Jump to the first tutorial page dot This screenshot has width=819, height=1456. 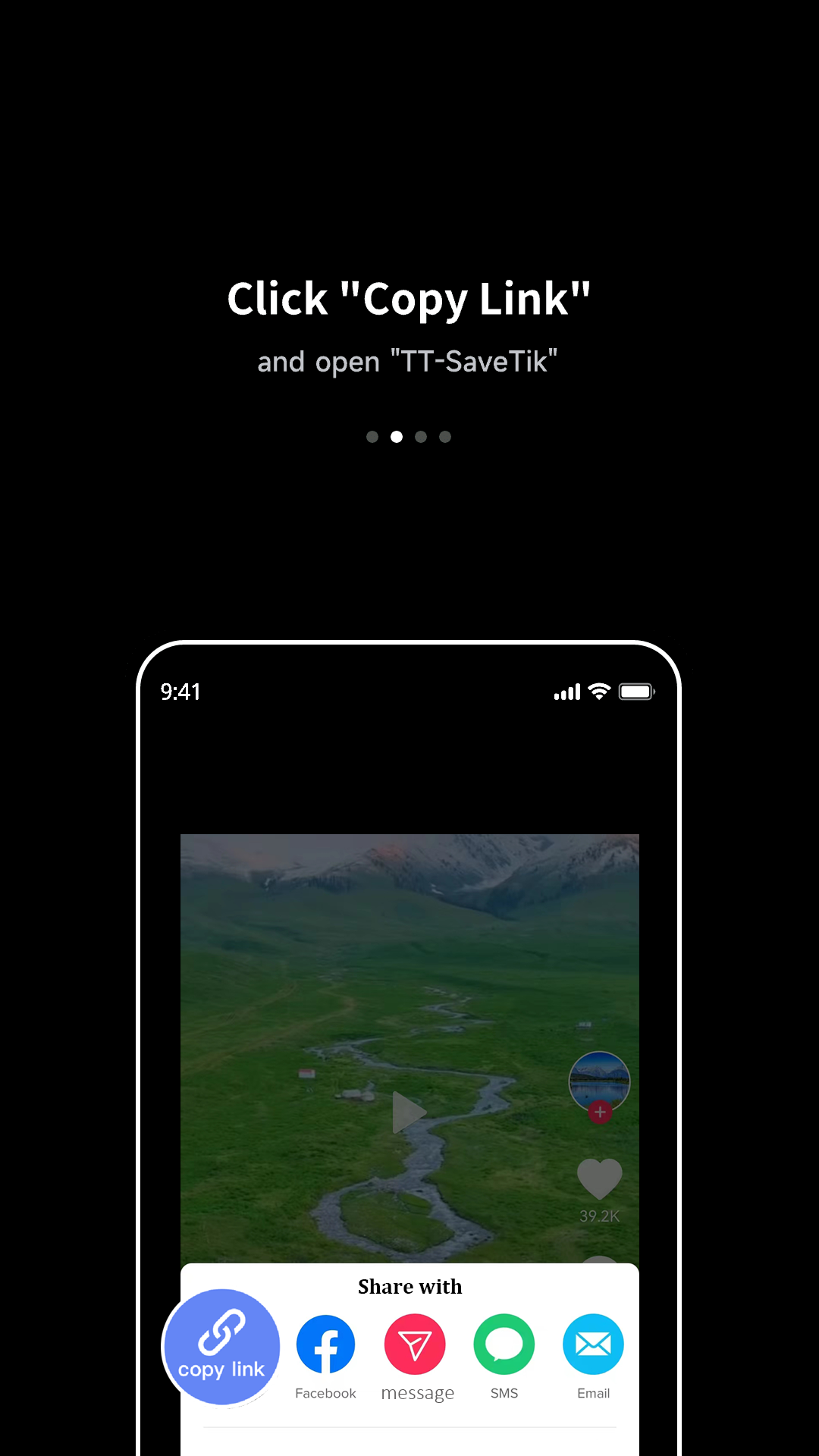coord(372,437)
